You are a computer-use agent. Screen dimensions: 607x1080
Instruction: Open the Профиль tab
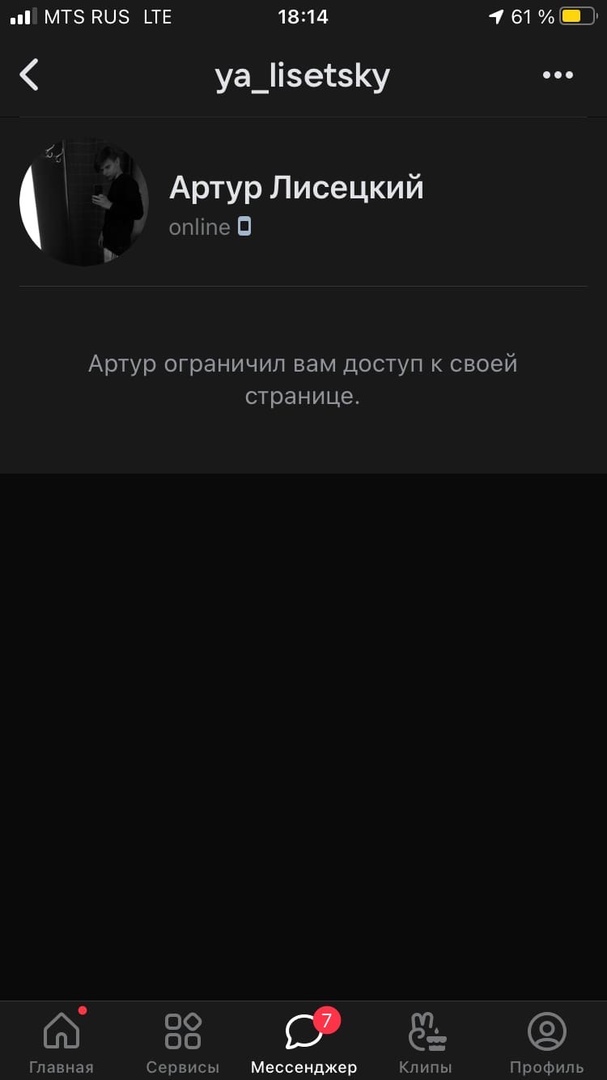546,1040
